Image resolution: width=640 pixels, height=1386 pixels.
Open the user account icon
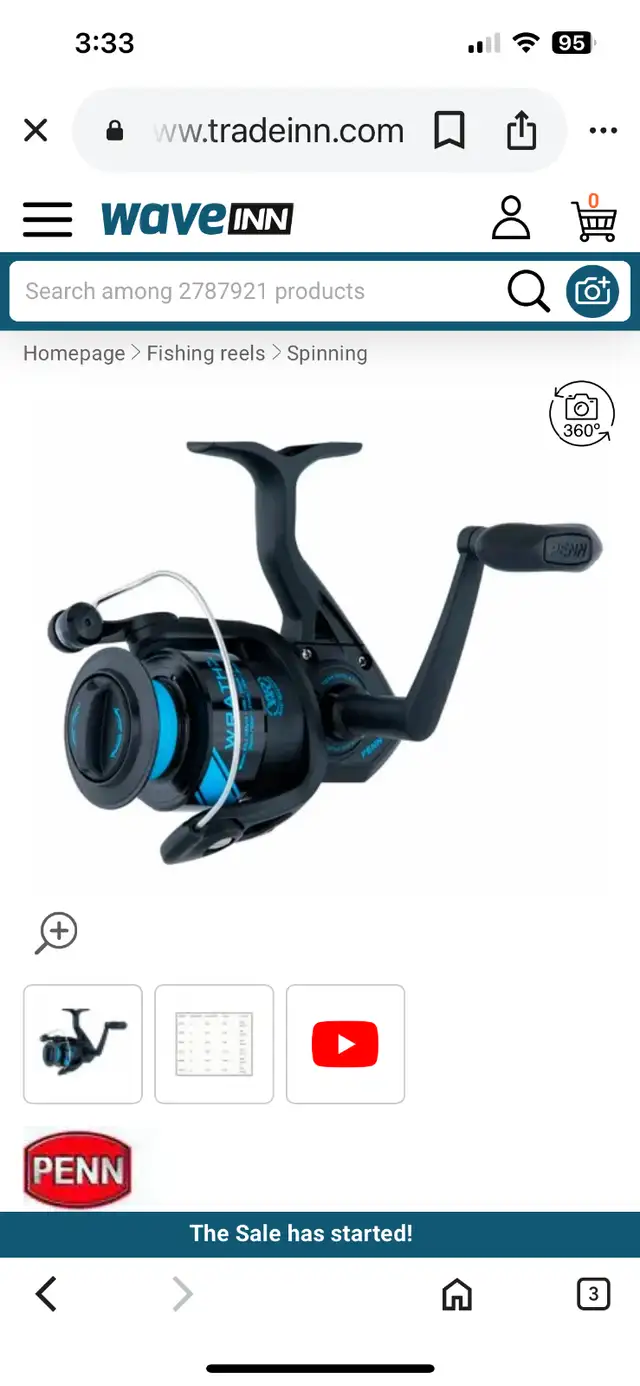coord(511,218)
